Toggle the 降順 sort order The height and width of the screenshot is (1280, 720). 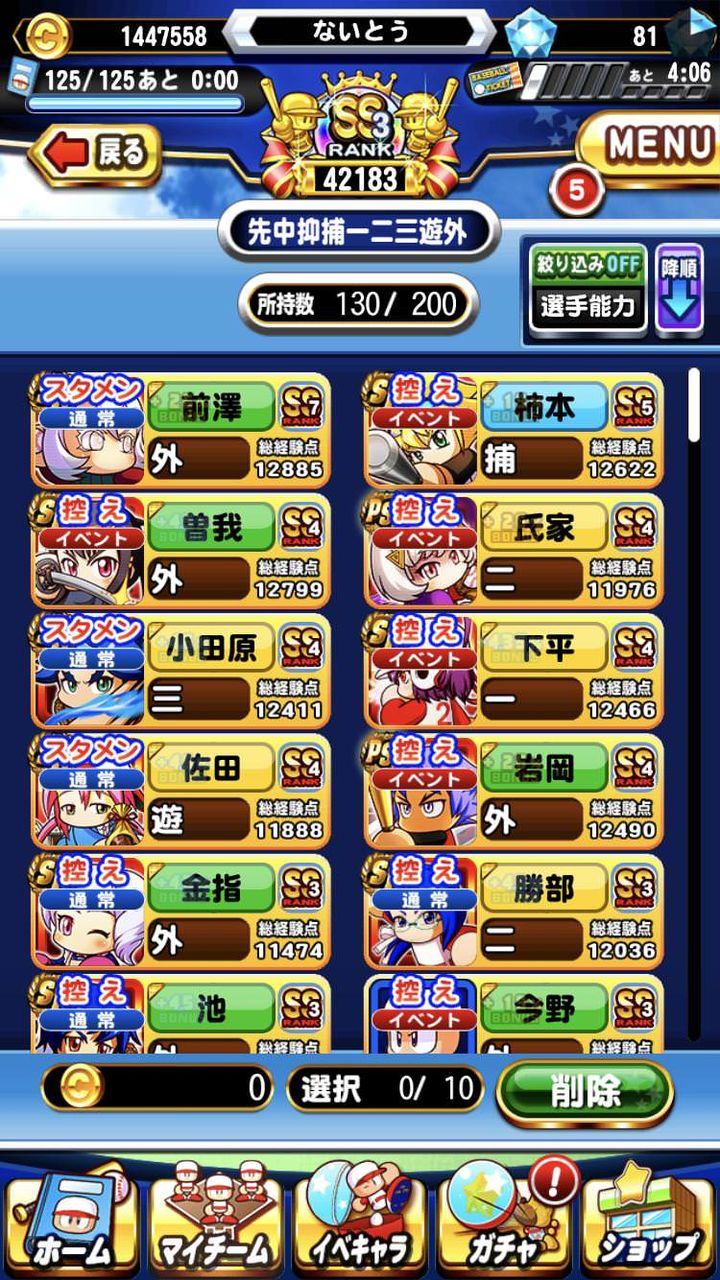coord(679,288)
